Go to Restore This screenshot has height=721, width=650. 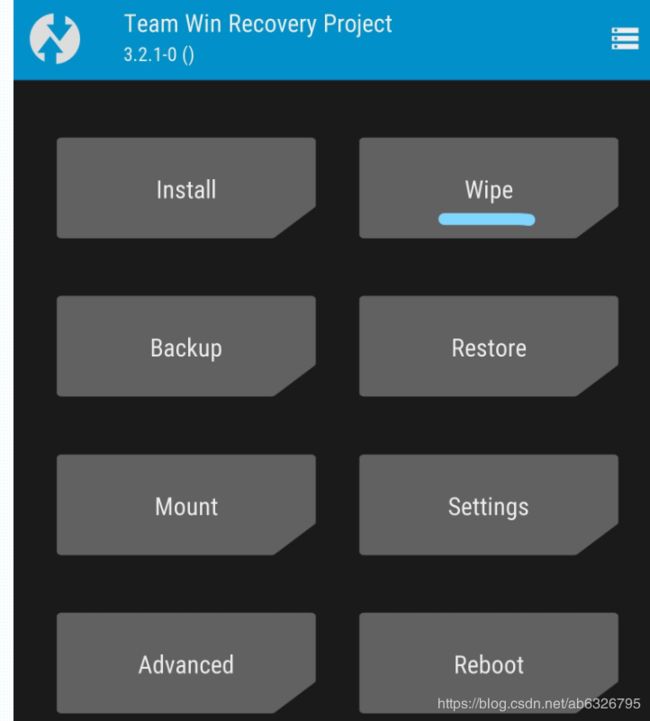point(489,346)
